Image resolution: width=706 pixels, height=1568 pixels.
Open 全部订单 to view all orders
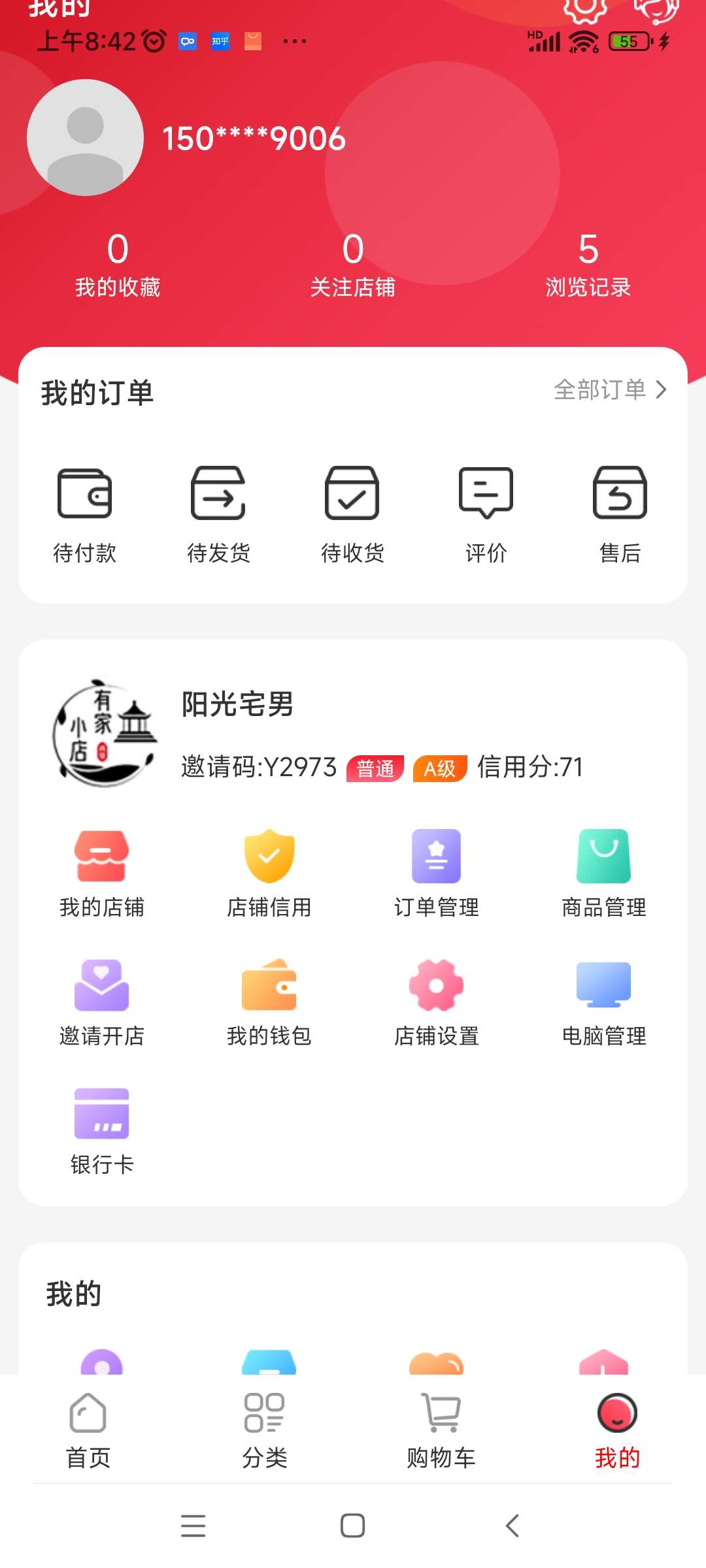coord(609,390)
